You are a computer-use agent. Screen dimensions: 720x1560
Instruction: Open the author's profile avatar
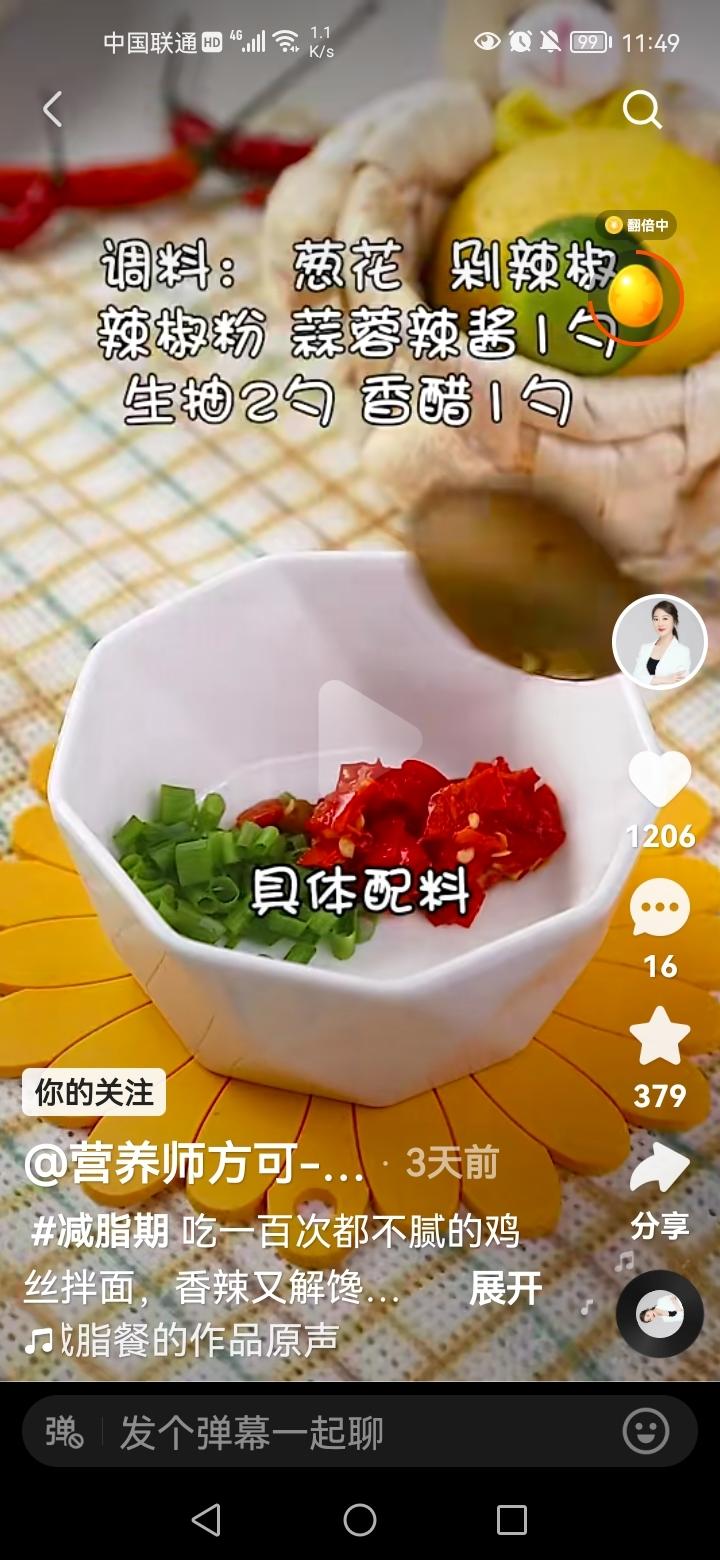(x=659, y=642)
